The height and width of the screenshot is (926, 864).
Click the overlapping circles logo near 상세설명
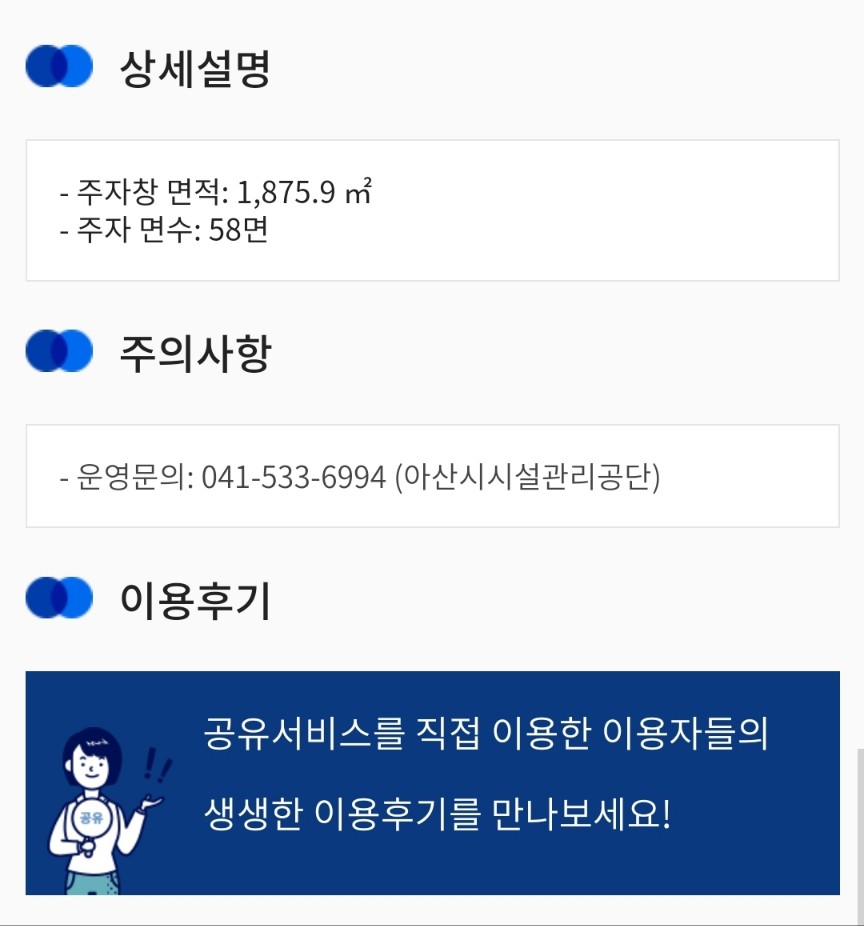tap(58, 65)
